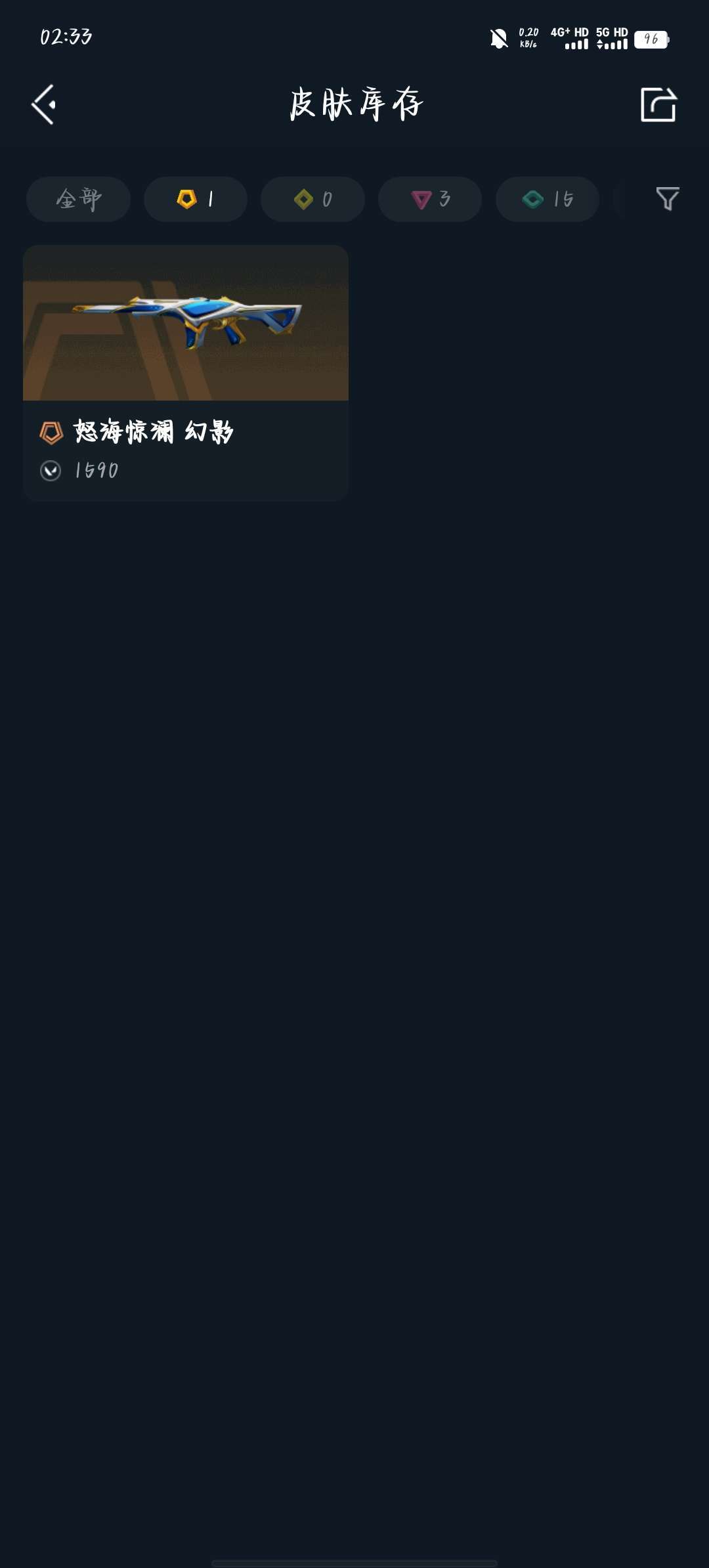The height and width of the screenshot is (1568, 709).
Task: Choose the green tier with 15 skins
Action: pyautogui.click(x=547, y=199)
